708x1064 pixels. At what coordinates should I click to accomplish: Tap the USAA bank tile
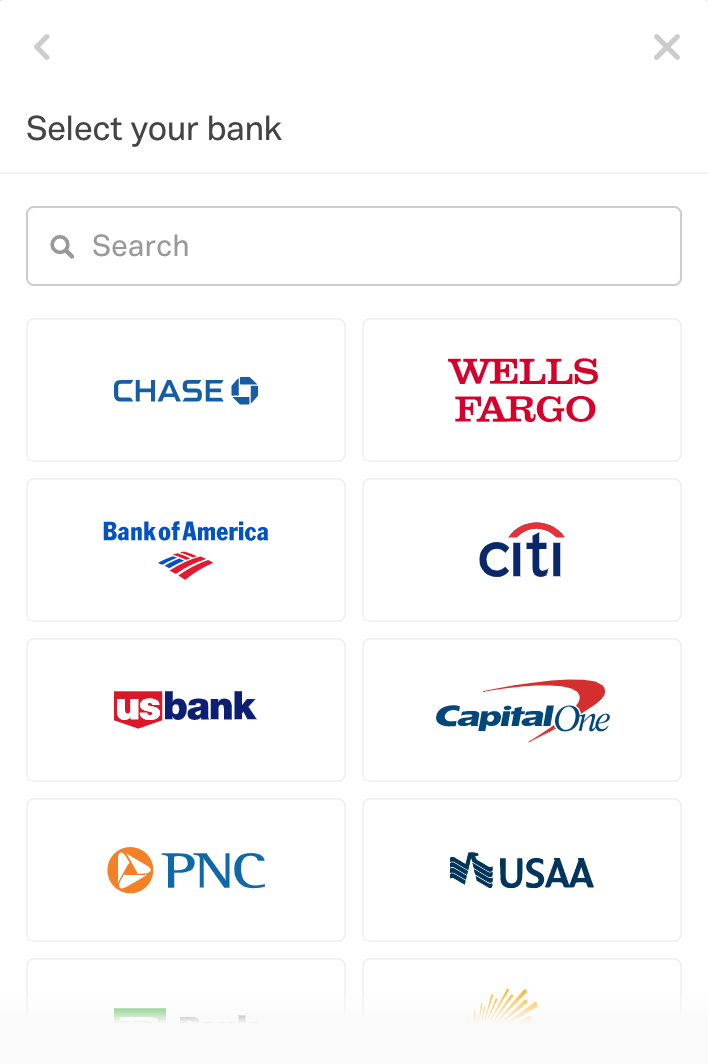pyautogui.click(x=522, y=870)
